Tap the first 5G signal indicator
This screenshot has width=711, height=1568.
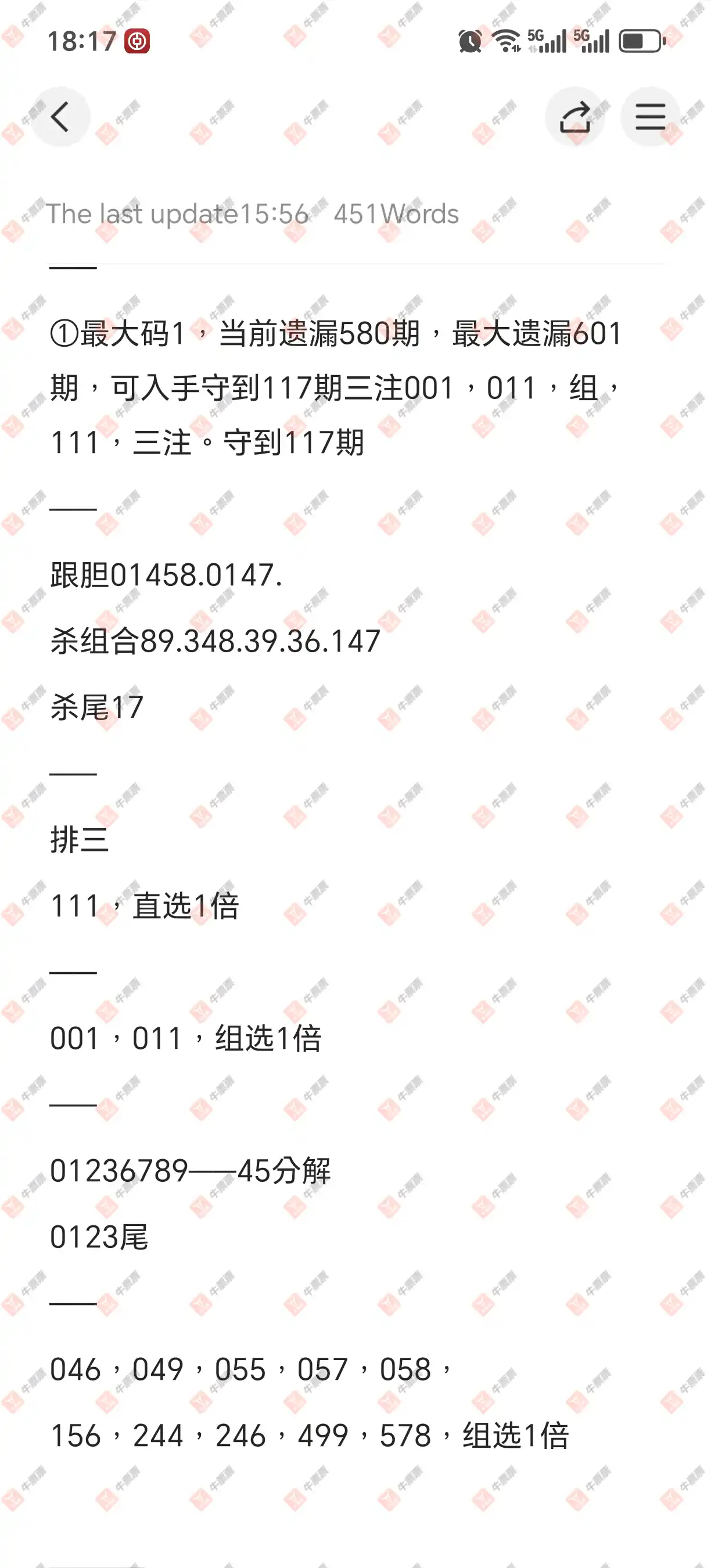coord(547,39)
